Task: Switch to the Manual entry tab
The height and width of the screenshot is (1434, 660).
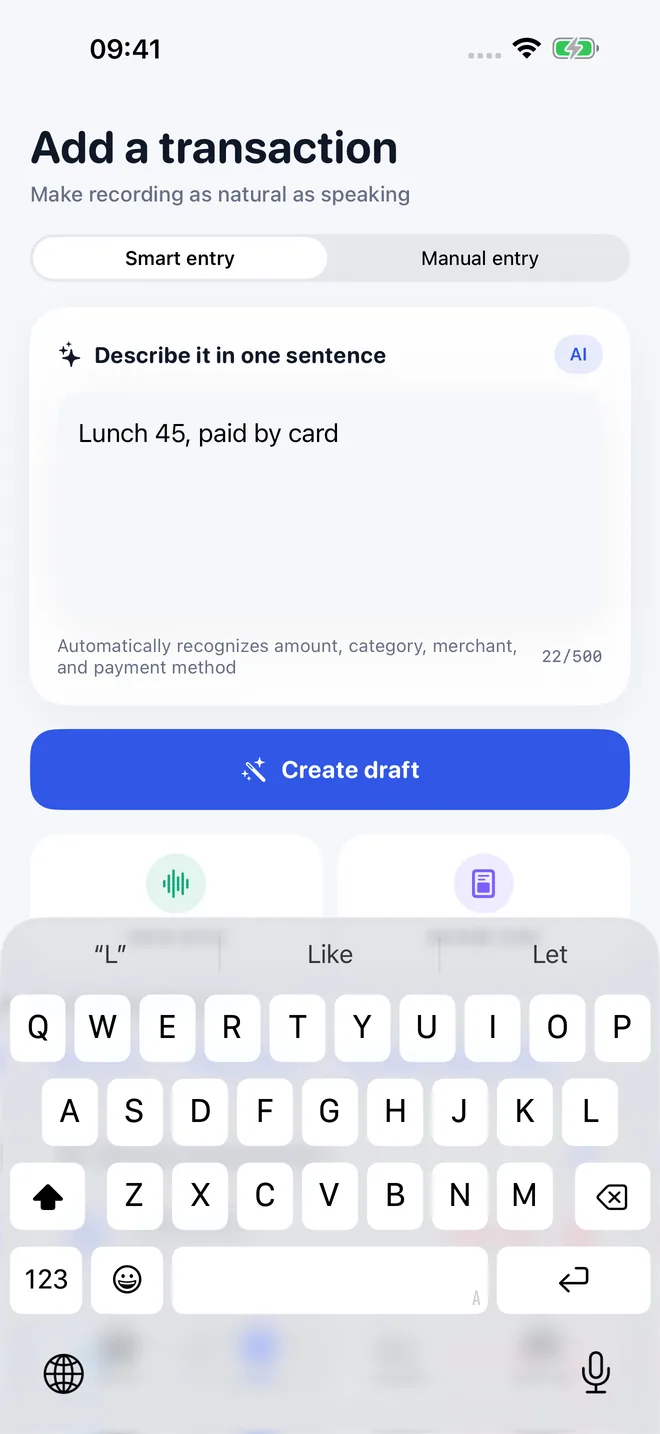Action: pos(480,258)
